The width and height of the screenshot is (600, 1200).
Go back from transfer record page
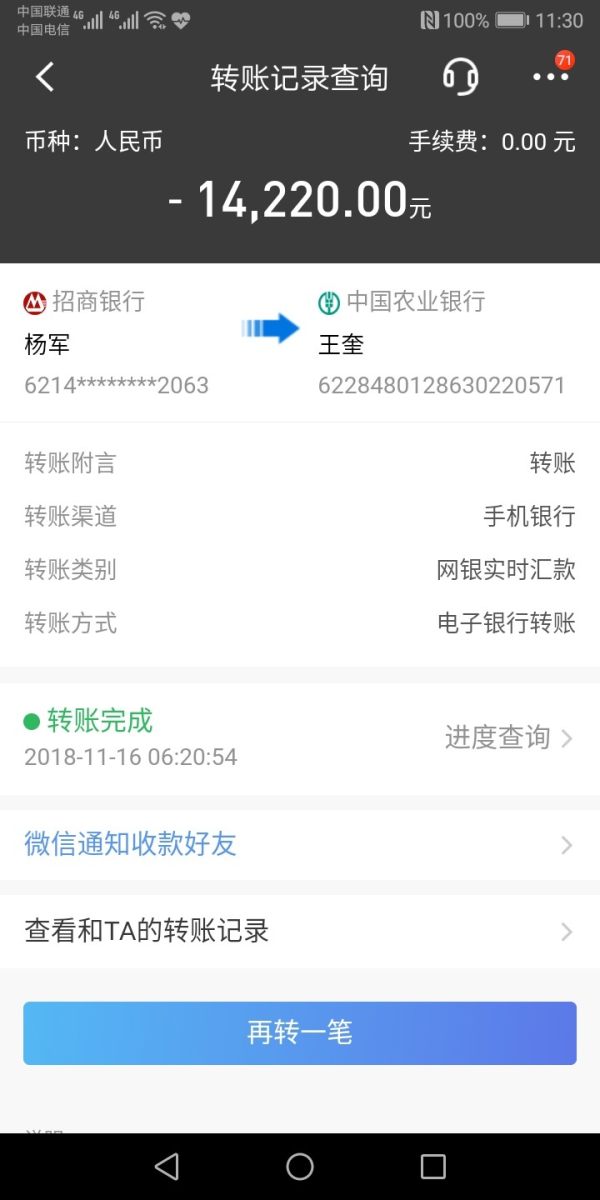tap(45, 78)
